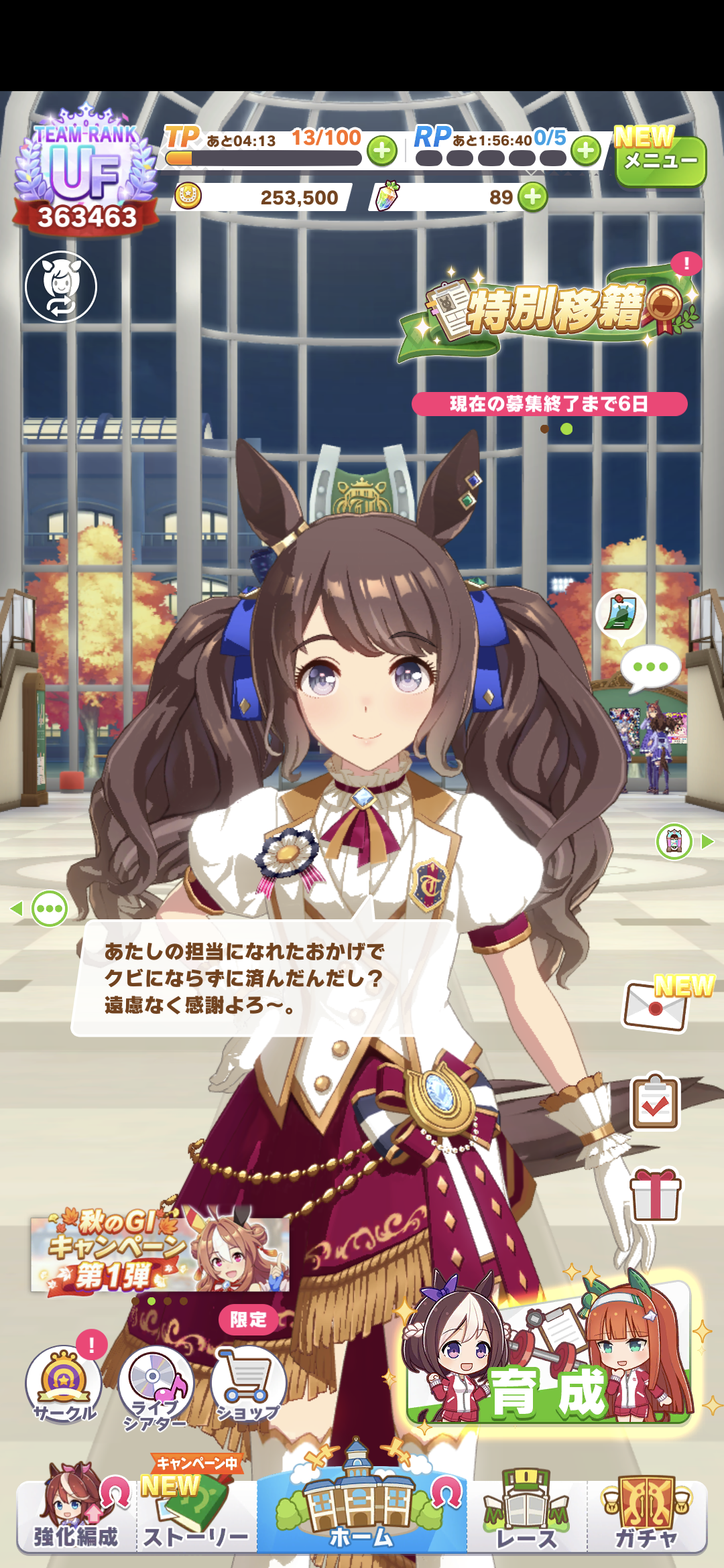Tap the plus button to restore TP
The image size is (724, 1568).
point(382,151)
